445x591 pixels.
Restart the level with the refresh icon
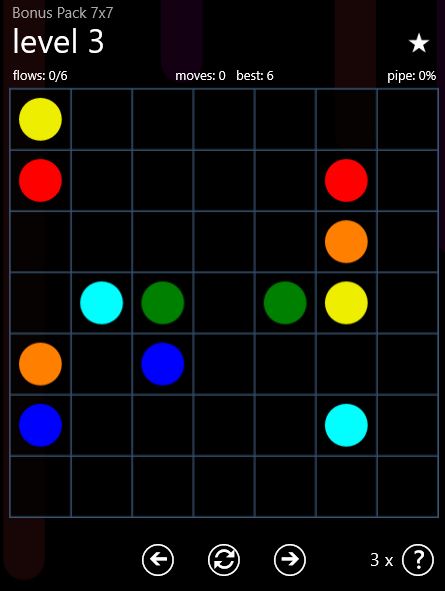pos(224,560)
